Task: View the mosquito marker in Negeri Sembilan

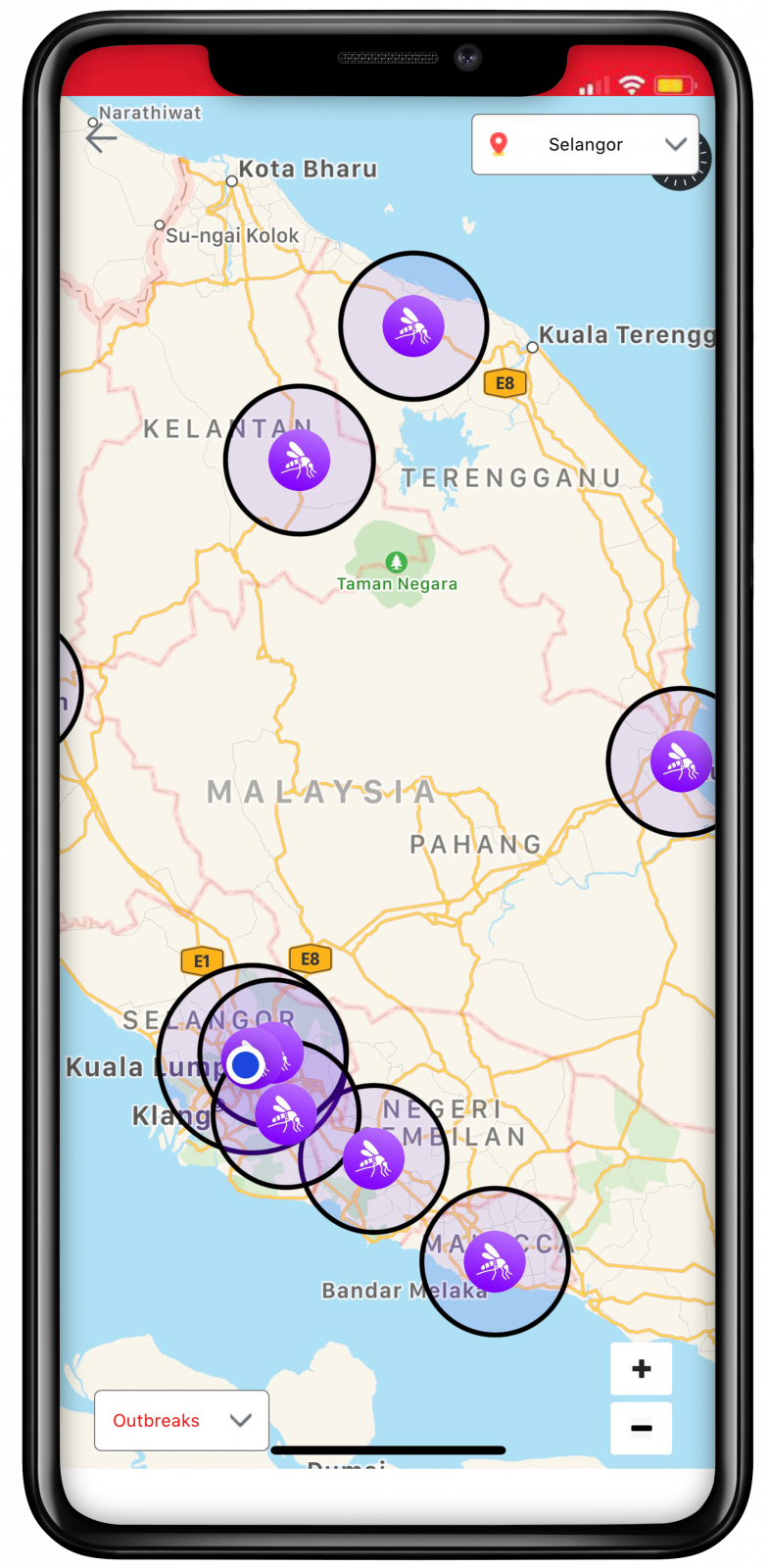Action: tap(373, 1158)
